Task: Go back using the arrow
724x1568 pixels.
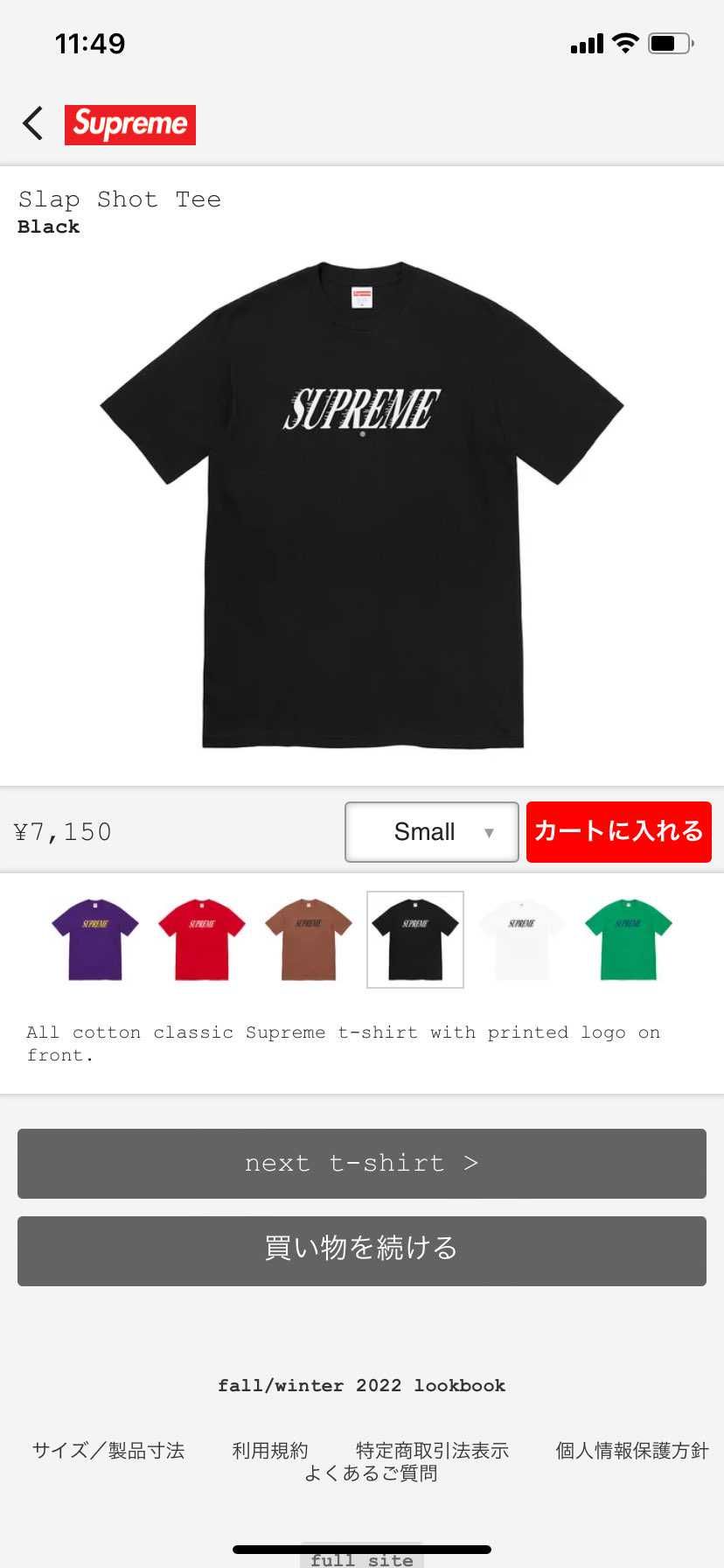Action: 33,123
